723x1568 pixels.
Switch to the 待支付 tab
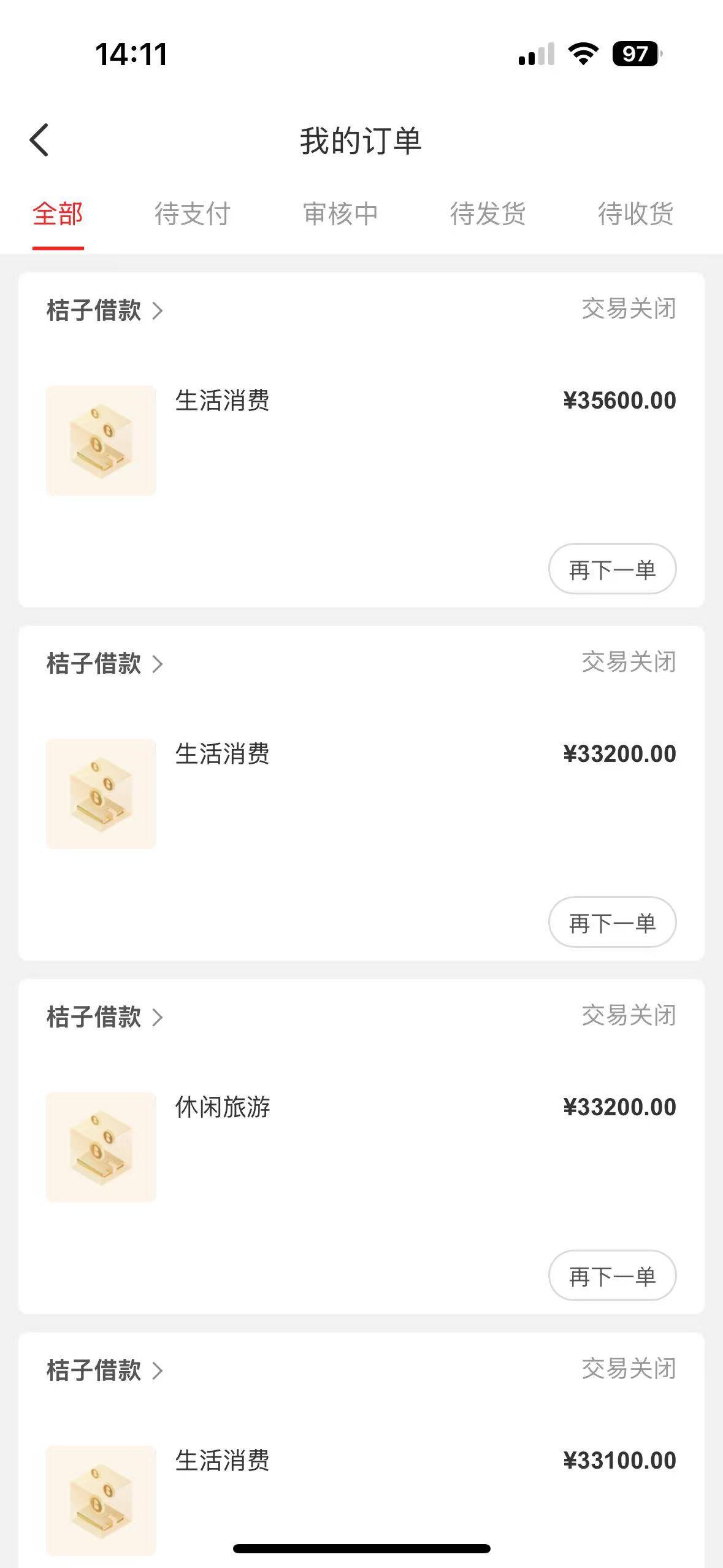(x=192, y=214)
